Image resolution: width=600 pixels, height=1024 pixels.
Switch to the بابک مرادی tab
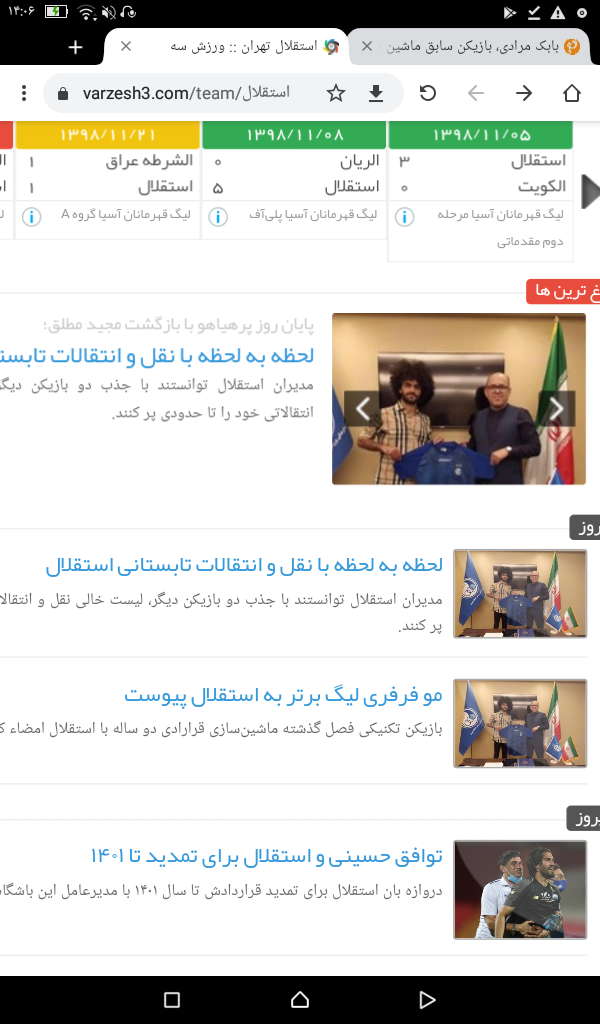[472, 47]
